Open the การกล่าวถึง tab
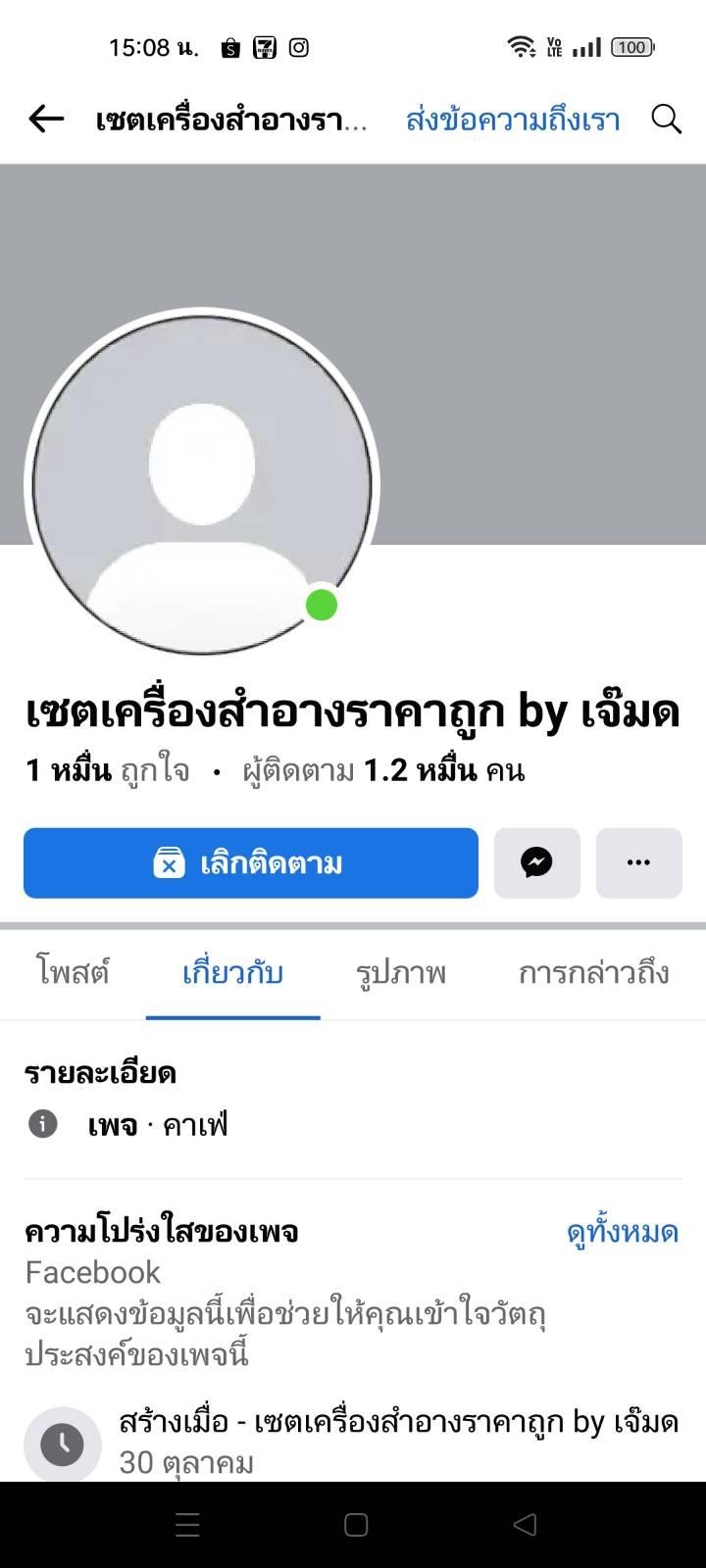 pos(594,972)
